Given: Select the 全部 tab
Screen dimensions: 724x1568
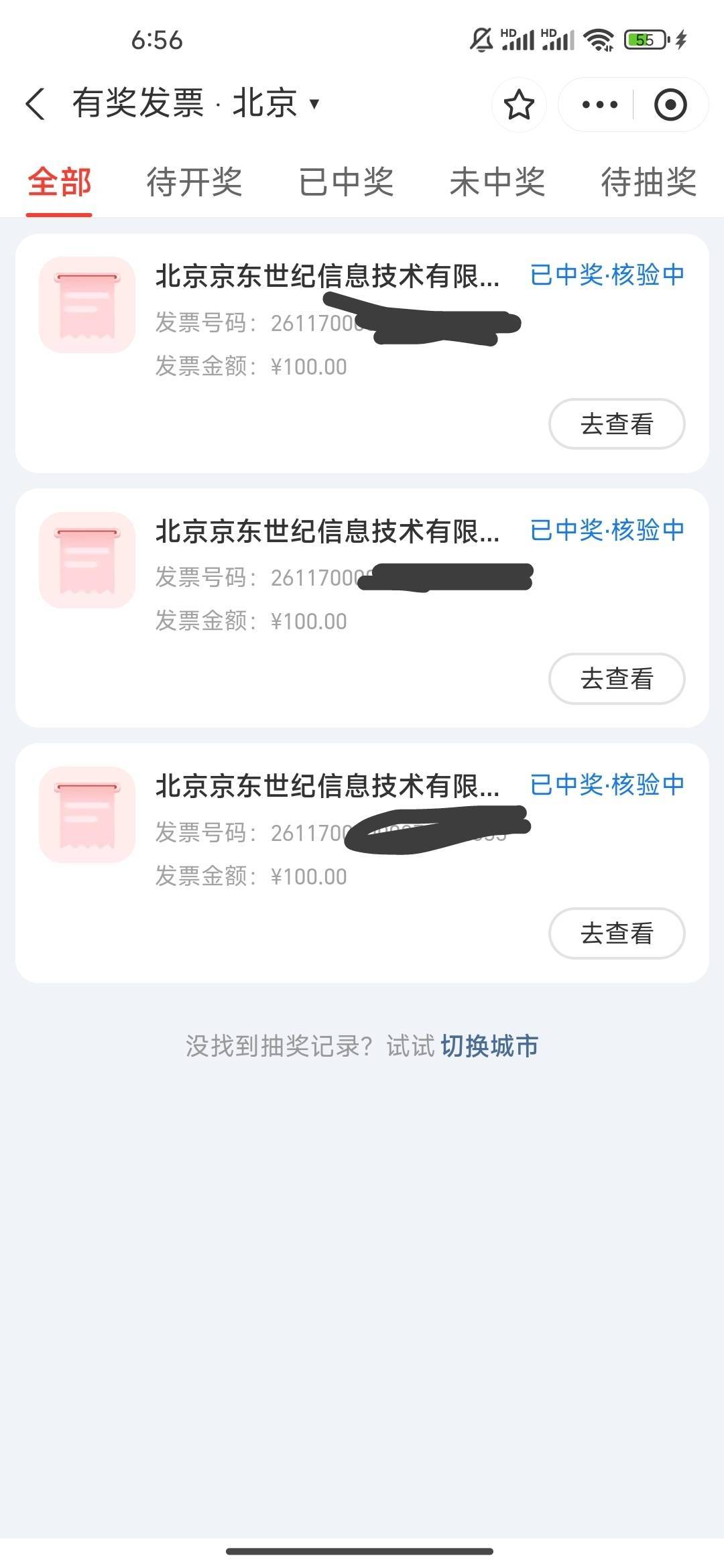Looking at the screenshot, I should point(59,182).
